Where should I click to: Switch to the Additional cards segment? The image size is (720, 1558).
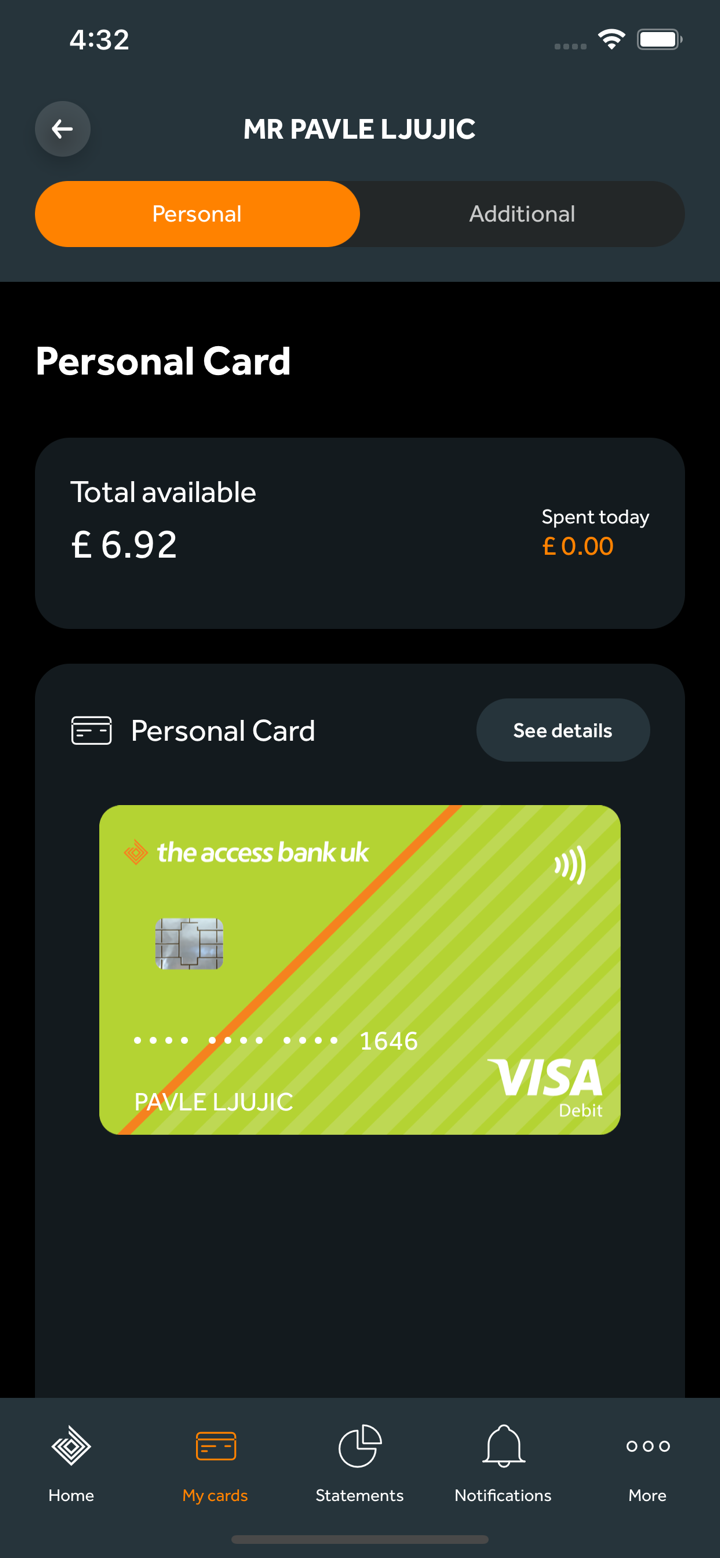click(x=521, y=214)
